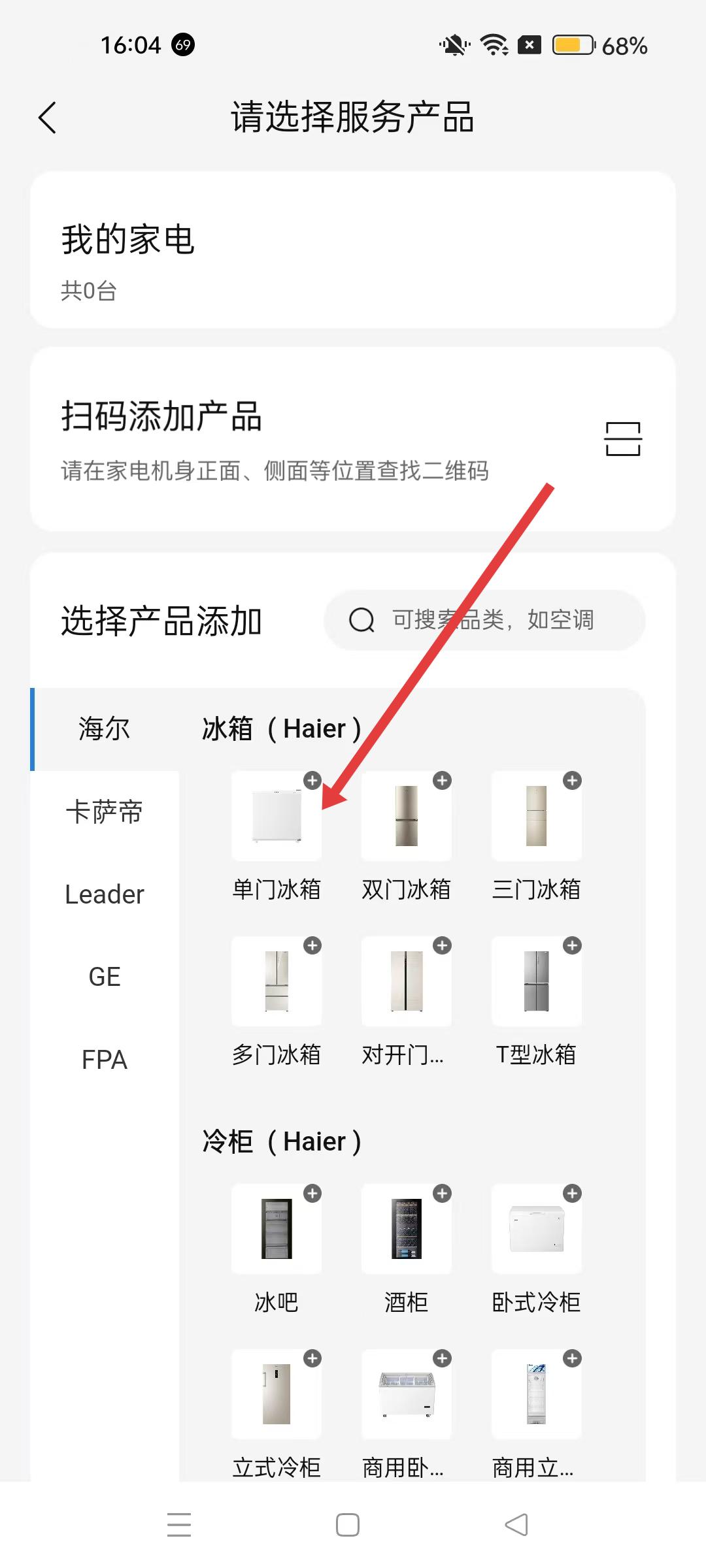This screenshot has width=706, height=1568.
Task: Open the QR scan icon to add product
Action: pos(622,438)
